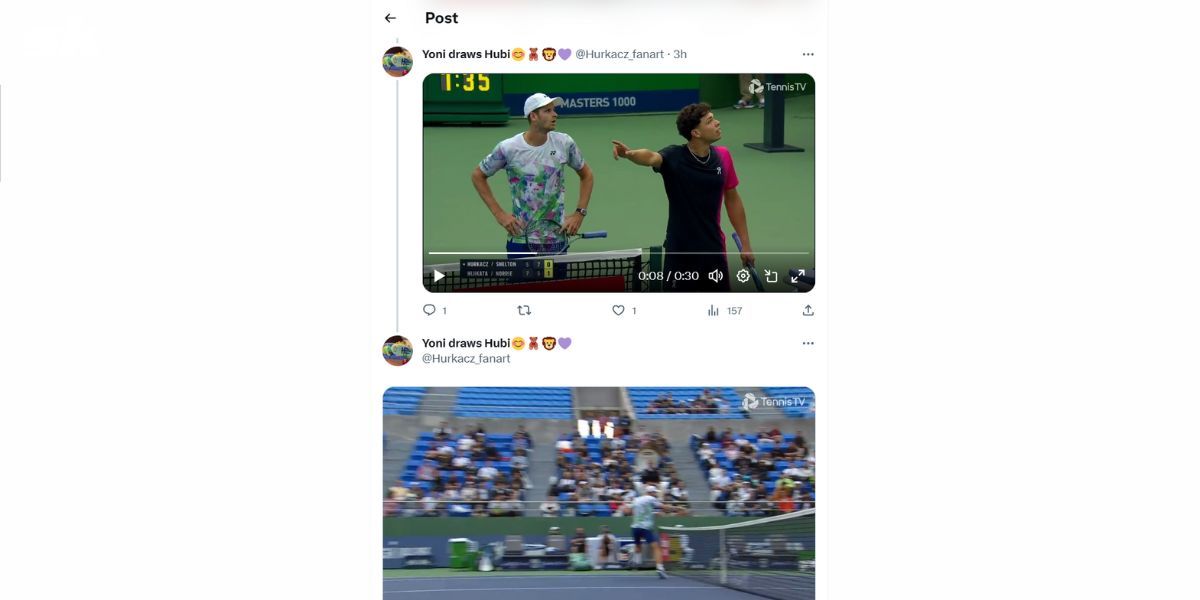Open second post author's avatar
This screenshot has width=1200, height=600.
(397, 350)
